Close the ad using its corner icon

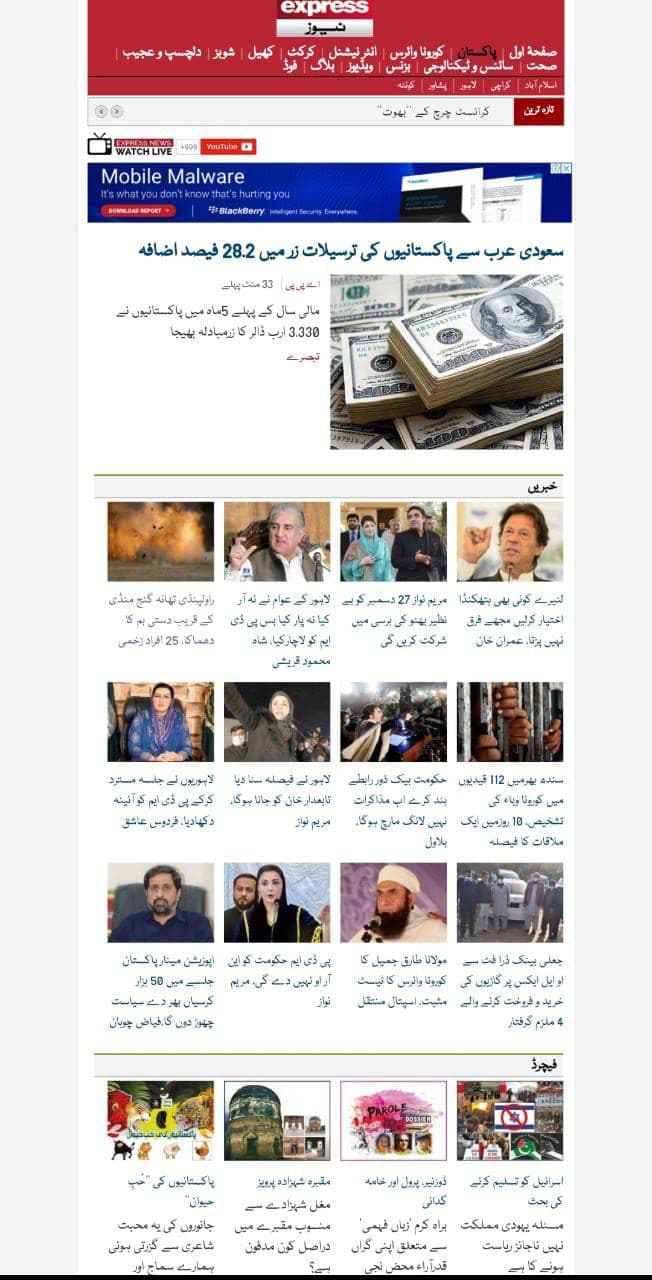pyautogui.click(x=565, y=168)
